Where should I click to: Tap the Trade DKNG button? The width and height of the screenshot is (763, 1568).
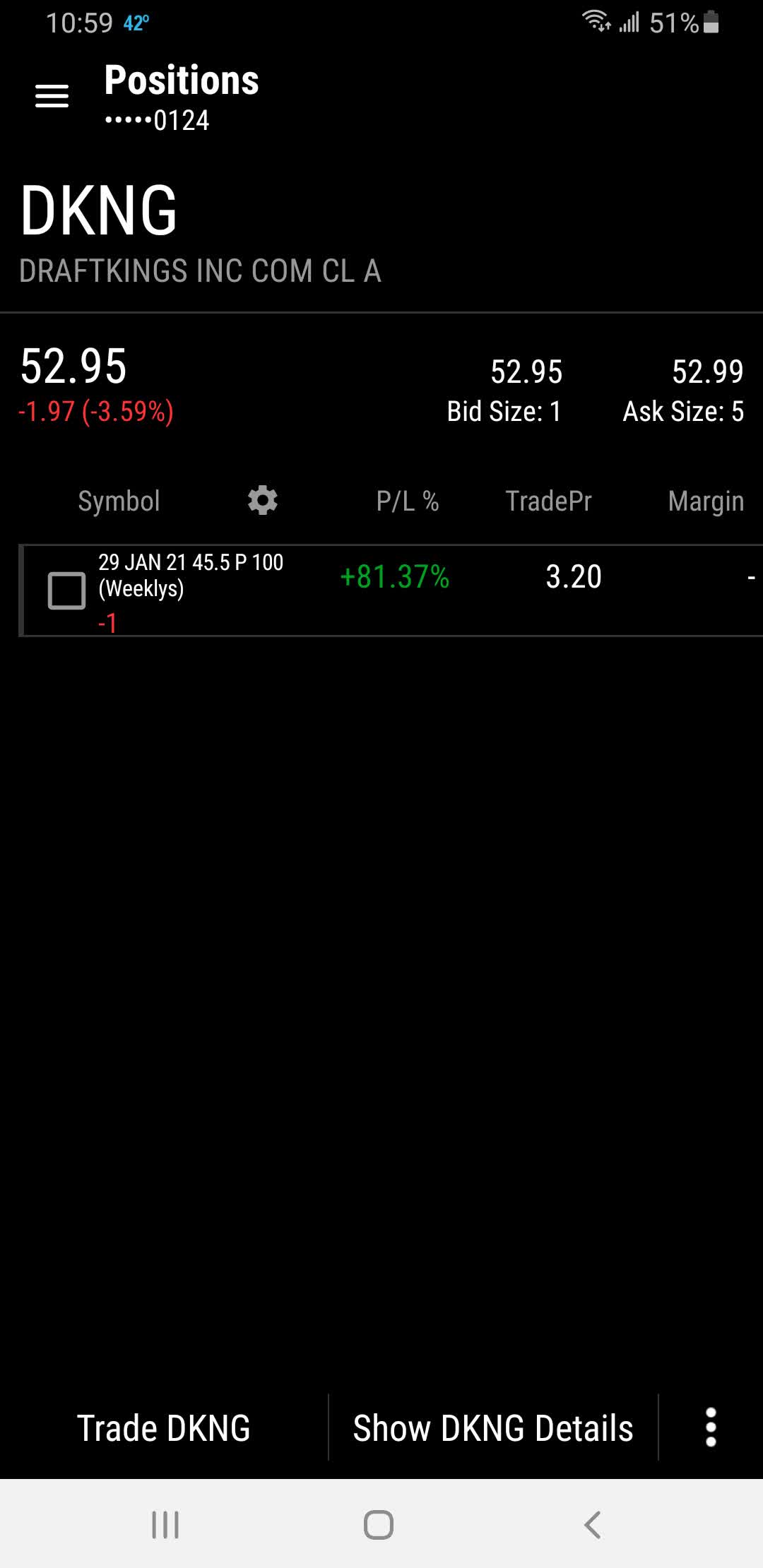164,1427
